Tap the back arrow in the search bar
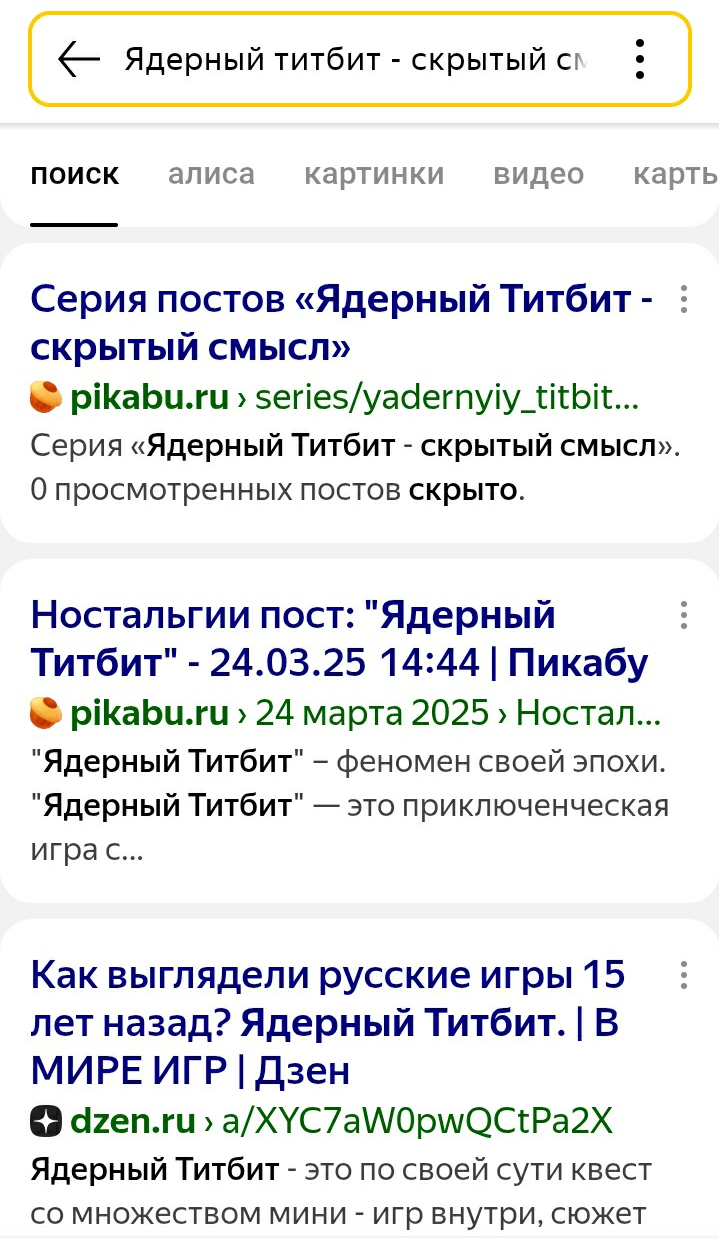This screenshot has width=719, height=1238. [79, 60]
